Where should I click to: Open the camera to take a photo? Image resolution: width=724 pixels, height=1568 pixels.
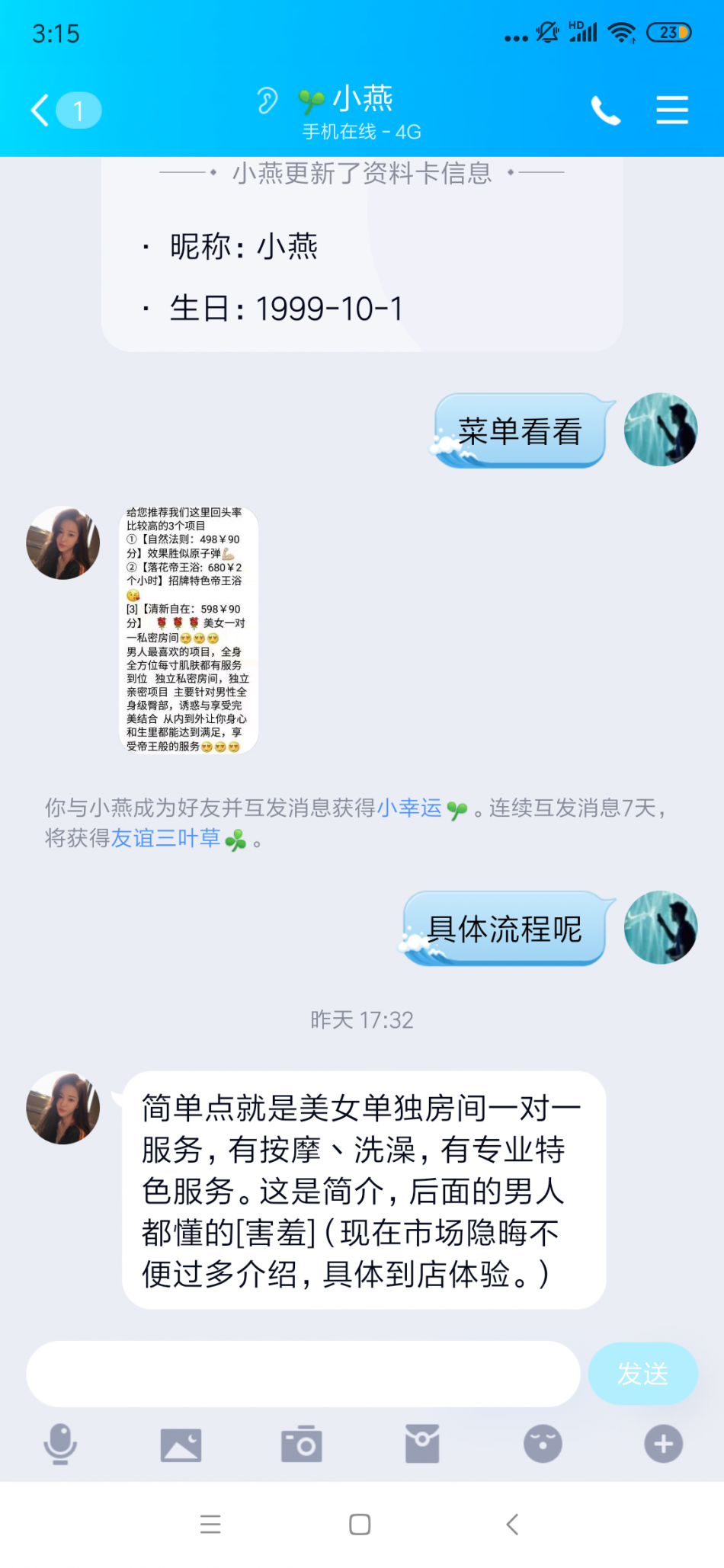click(302, 1444)
